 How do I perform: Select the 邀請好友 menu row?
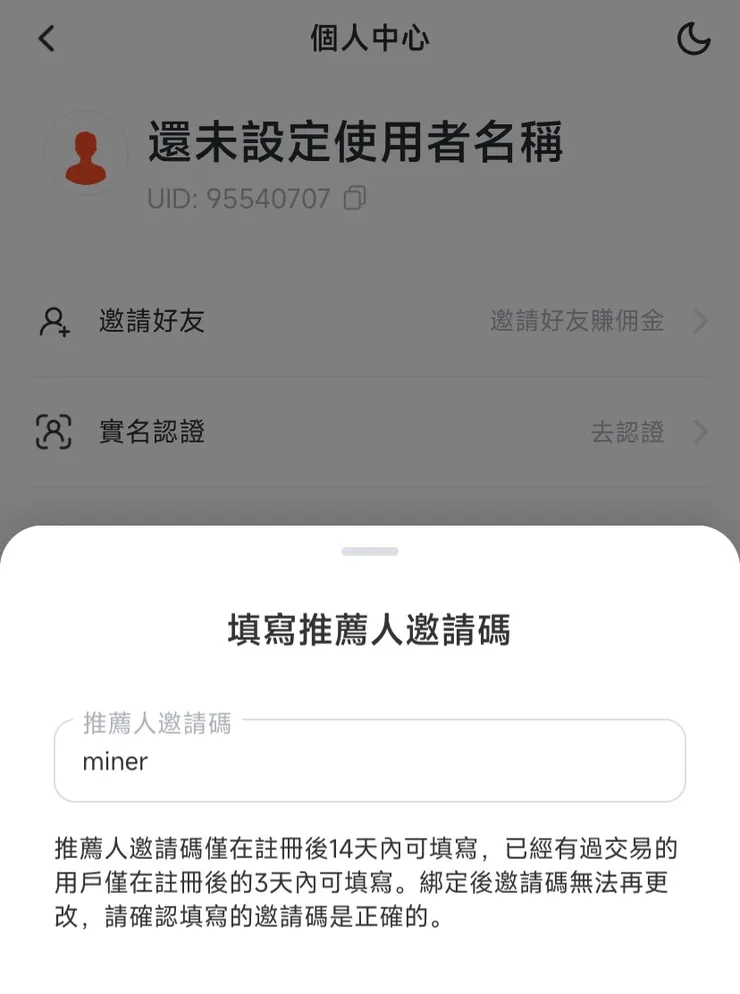150,321
